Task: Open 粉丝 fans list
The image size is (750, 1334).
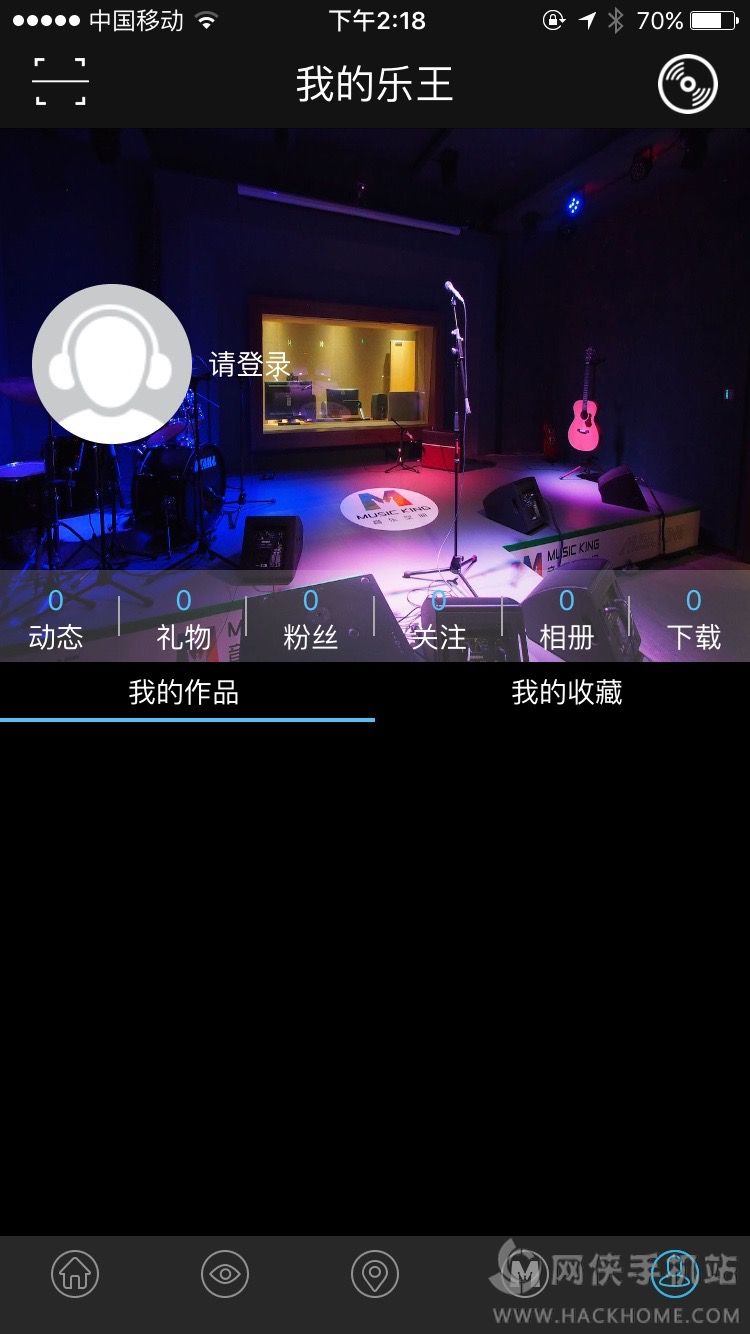Action: (311, 619)
